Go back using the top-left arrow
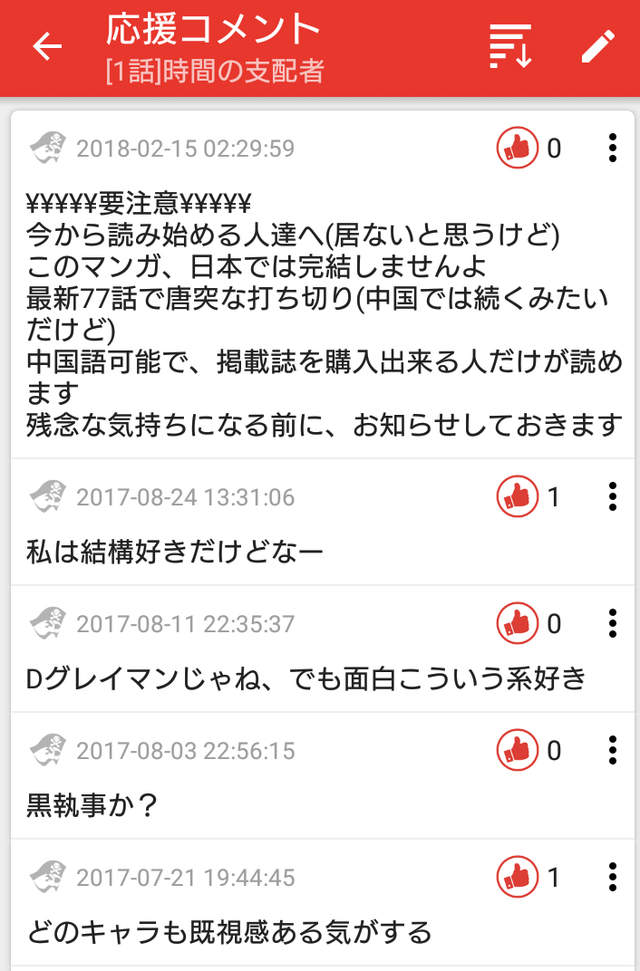This screenshot has width=640, height=971. click(x=47, y=47)
